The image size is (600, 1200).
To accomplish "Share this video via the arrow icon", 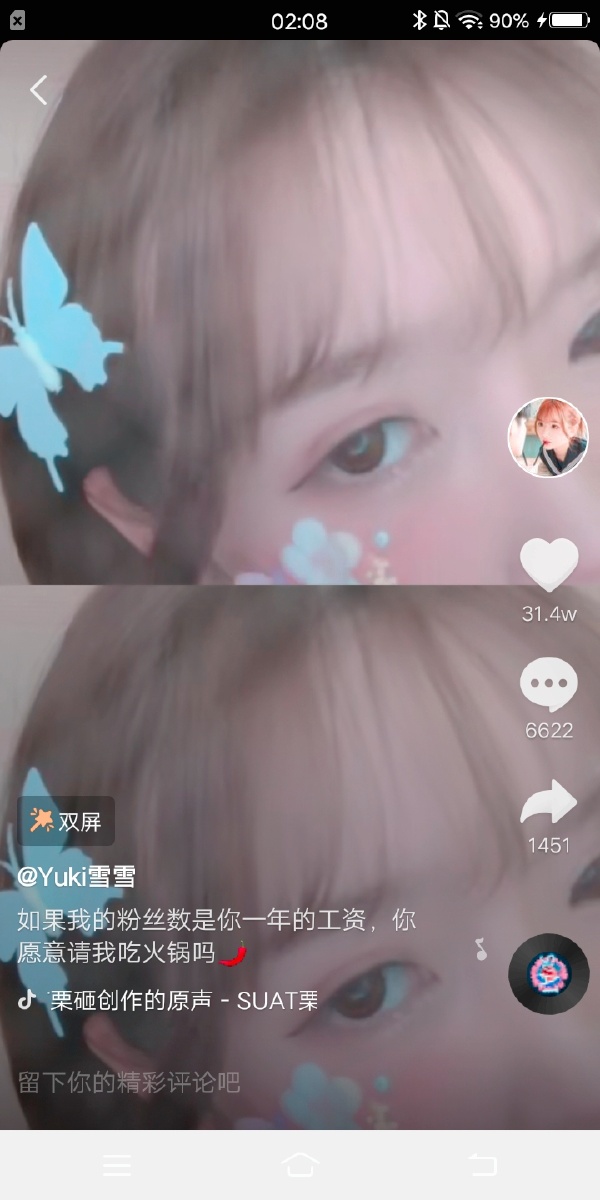I will (549, 803).
